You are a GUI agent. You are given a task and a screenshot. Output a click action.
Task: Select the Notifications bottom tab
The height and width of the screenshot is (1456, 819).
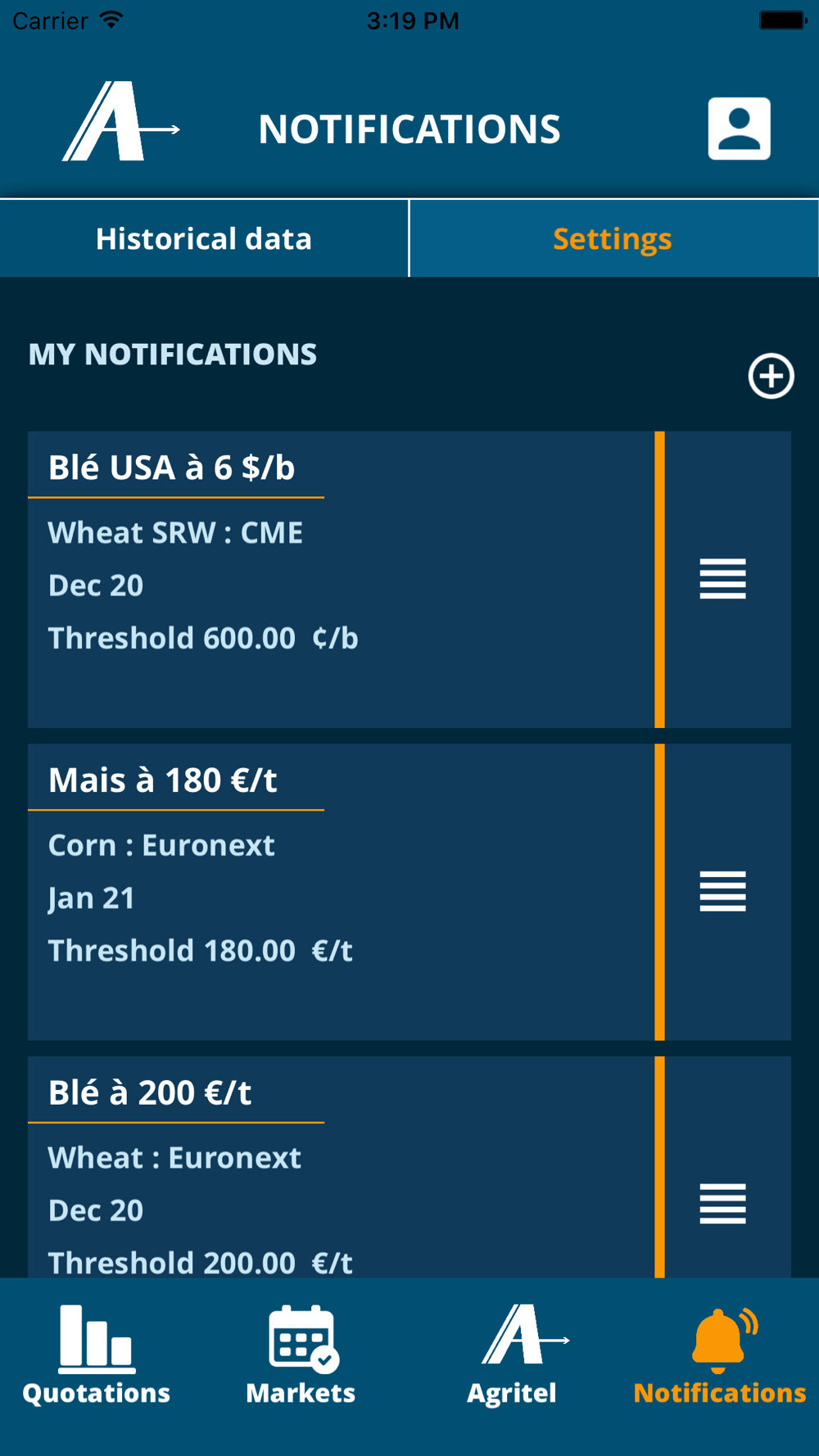click(x=720, y=1356)
